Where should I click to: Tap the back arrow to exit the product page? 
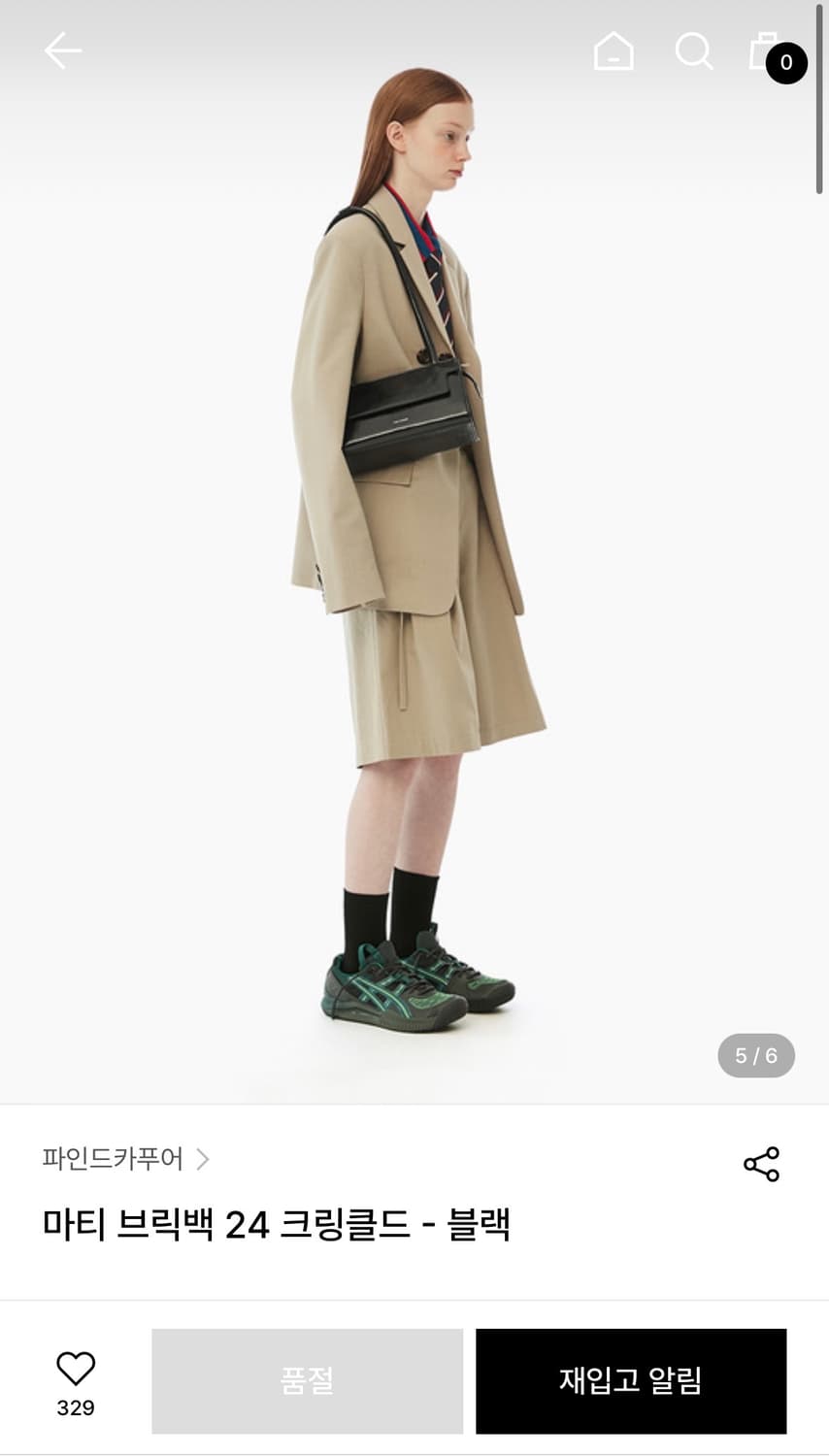click(x=63, y=50)
